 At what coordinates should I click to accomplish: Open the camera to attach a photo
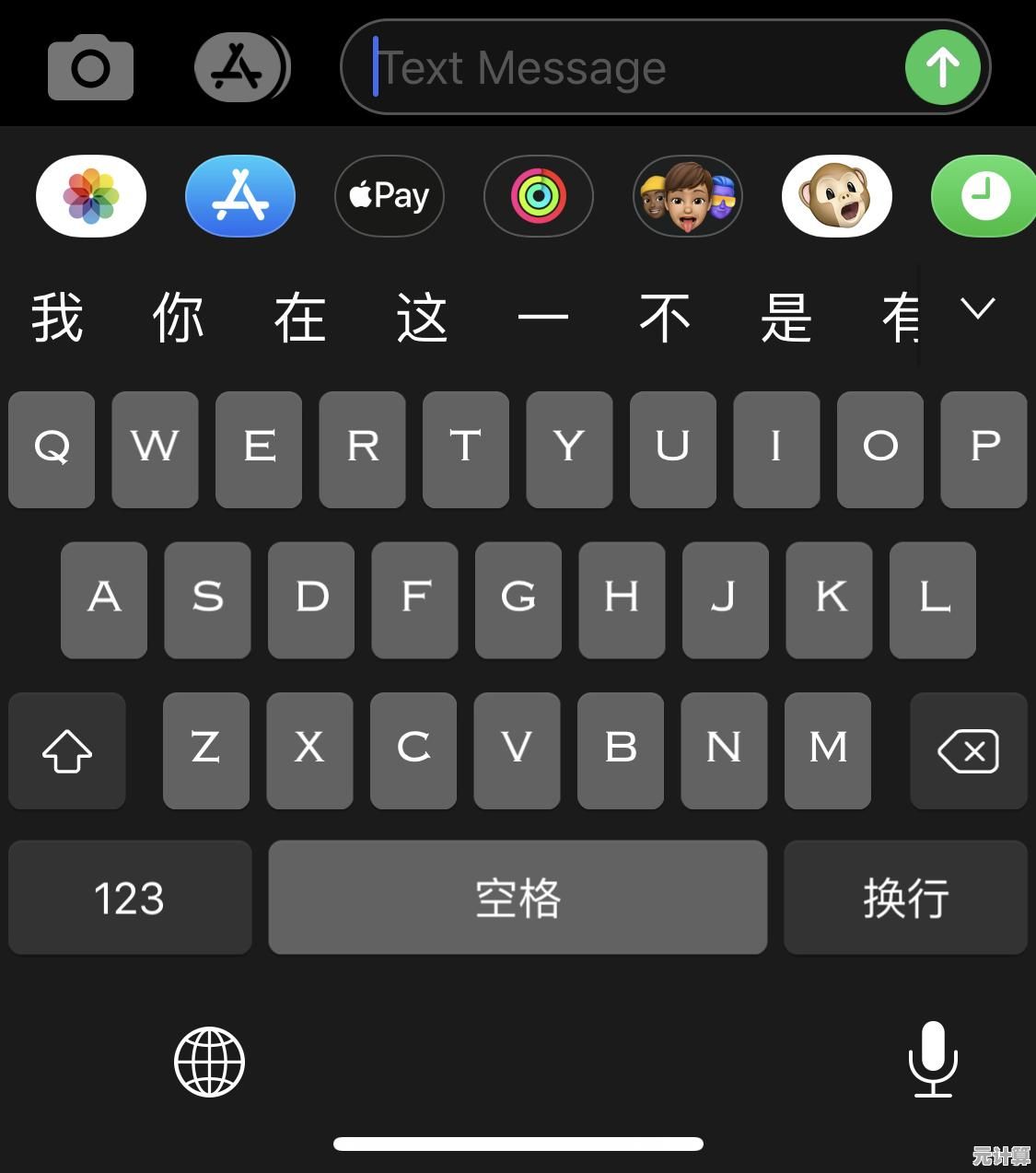[90, 67]
